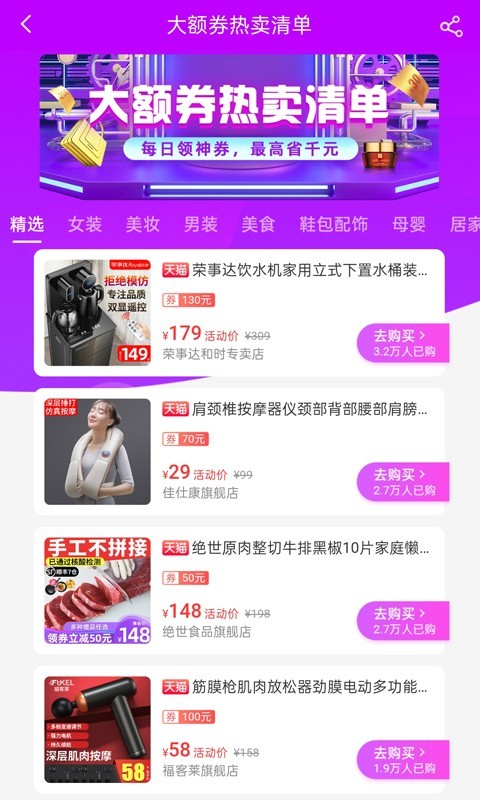Switch to the 女装 tab
This screenshot has height=800, width=480.
click(x=85, y=224)
